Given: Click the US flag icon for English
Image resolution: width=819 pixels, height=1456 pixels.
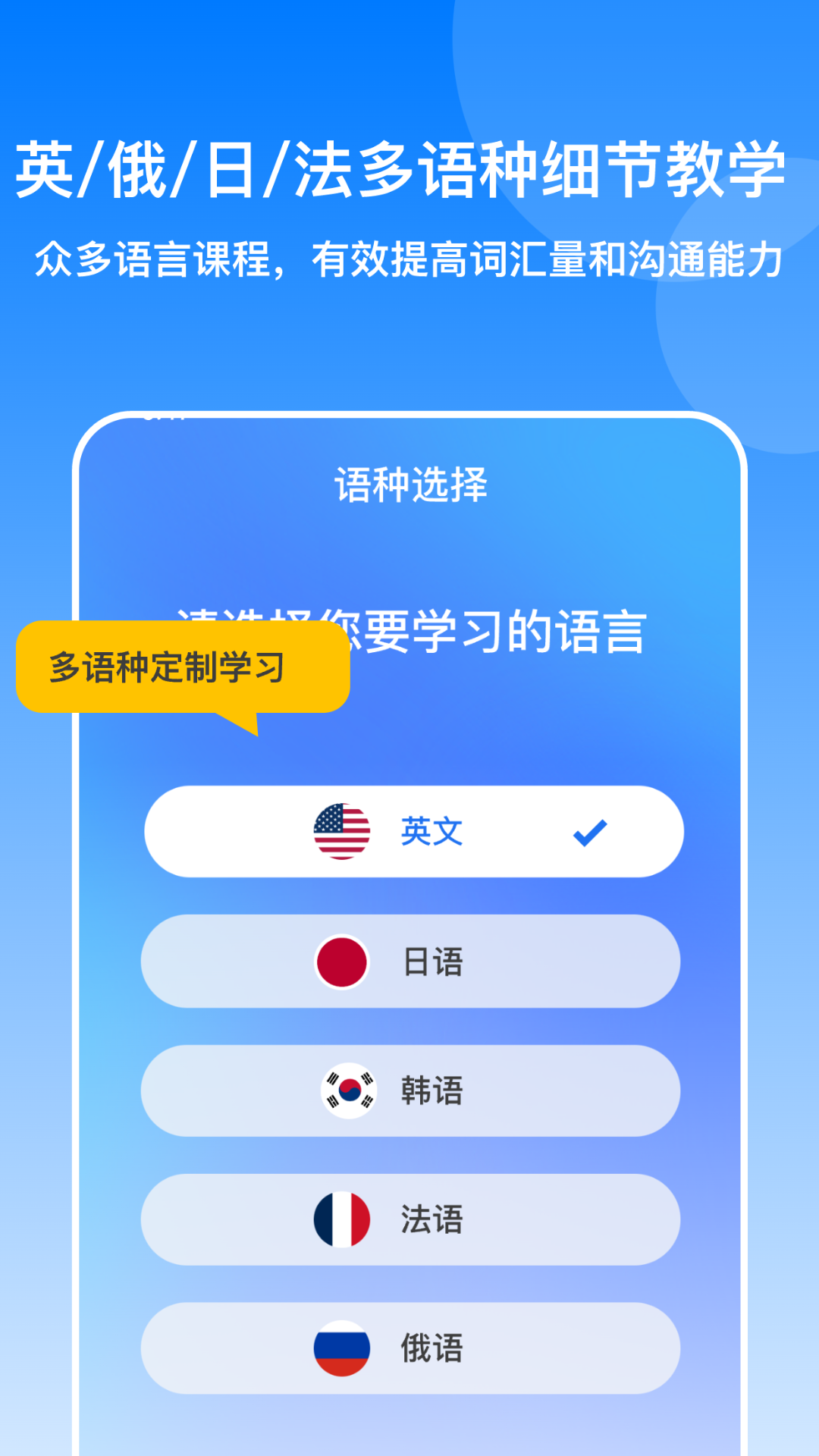Looking at the screenshot, I should pyautogui.click(x=340, y=831).
